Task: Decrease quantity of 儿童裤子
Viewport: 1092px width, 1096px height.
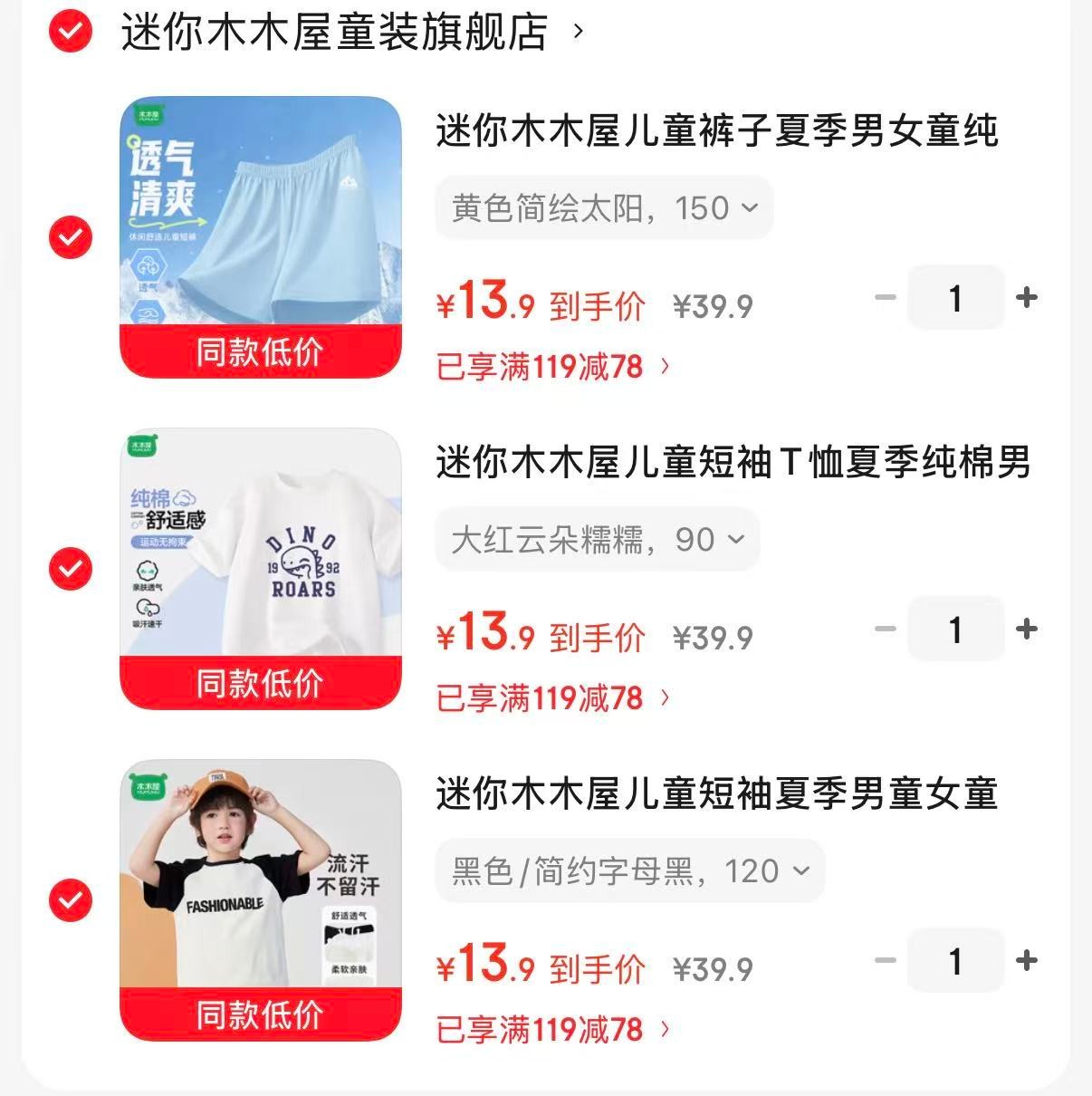Action: point(885,297)
